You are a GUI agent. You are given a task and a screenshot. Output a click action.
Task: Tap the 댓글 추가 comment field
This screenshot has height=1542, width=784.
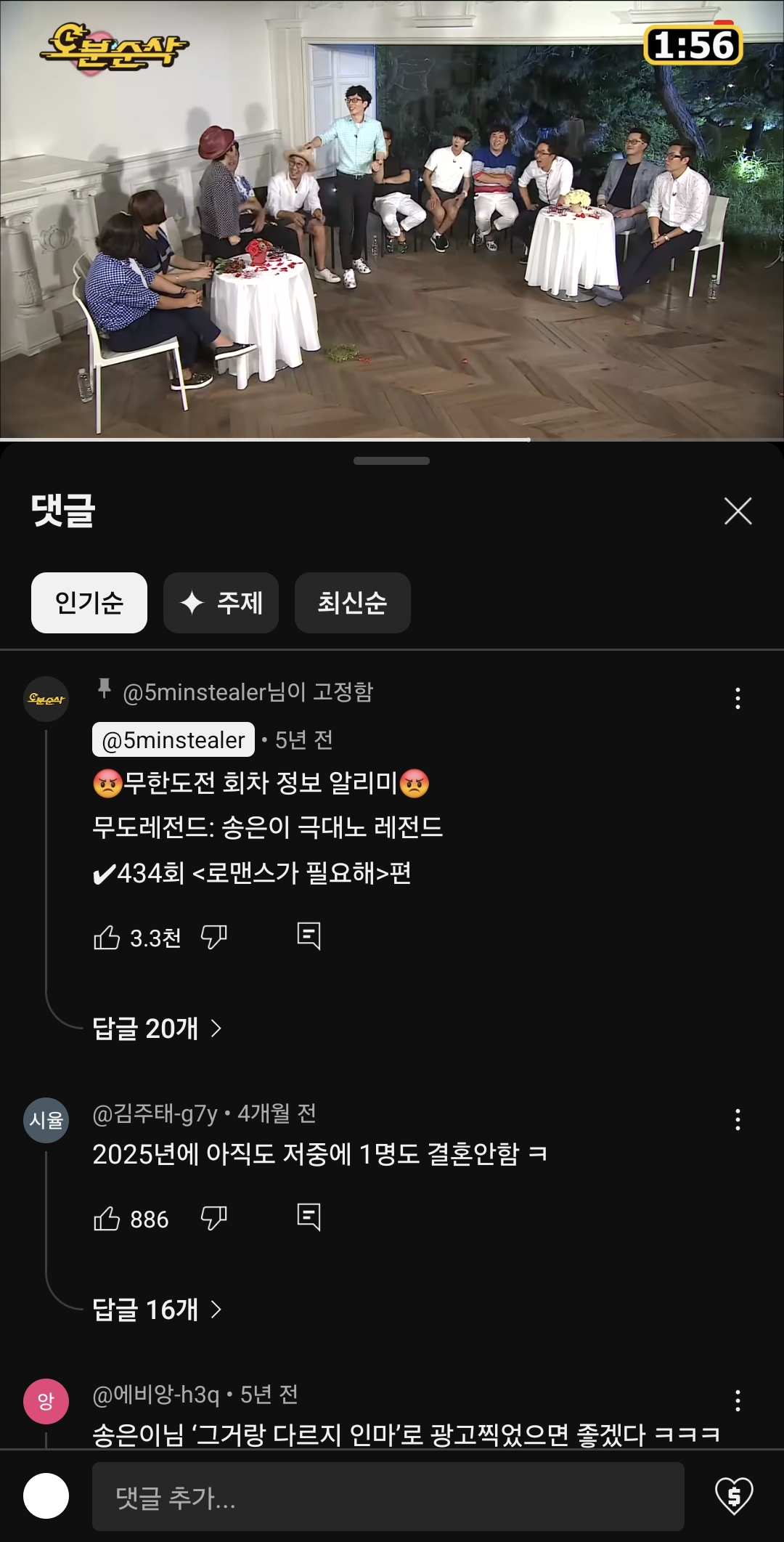tap(388, 1496)
